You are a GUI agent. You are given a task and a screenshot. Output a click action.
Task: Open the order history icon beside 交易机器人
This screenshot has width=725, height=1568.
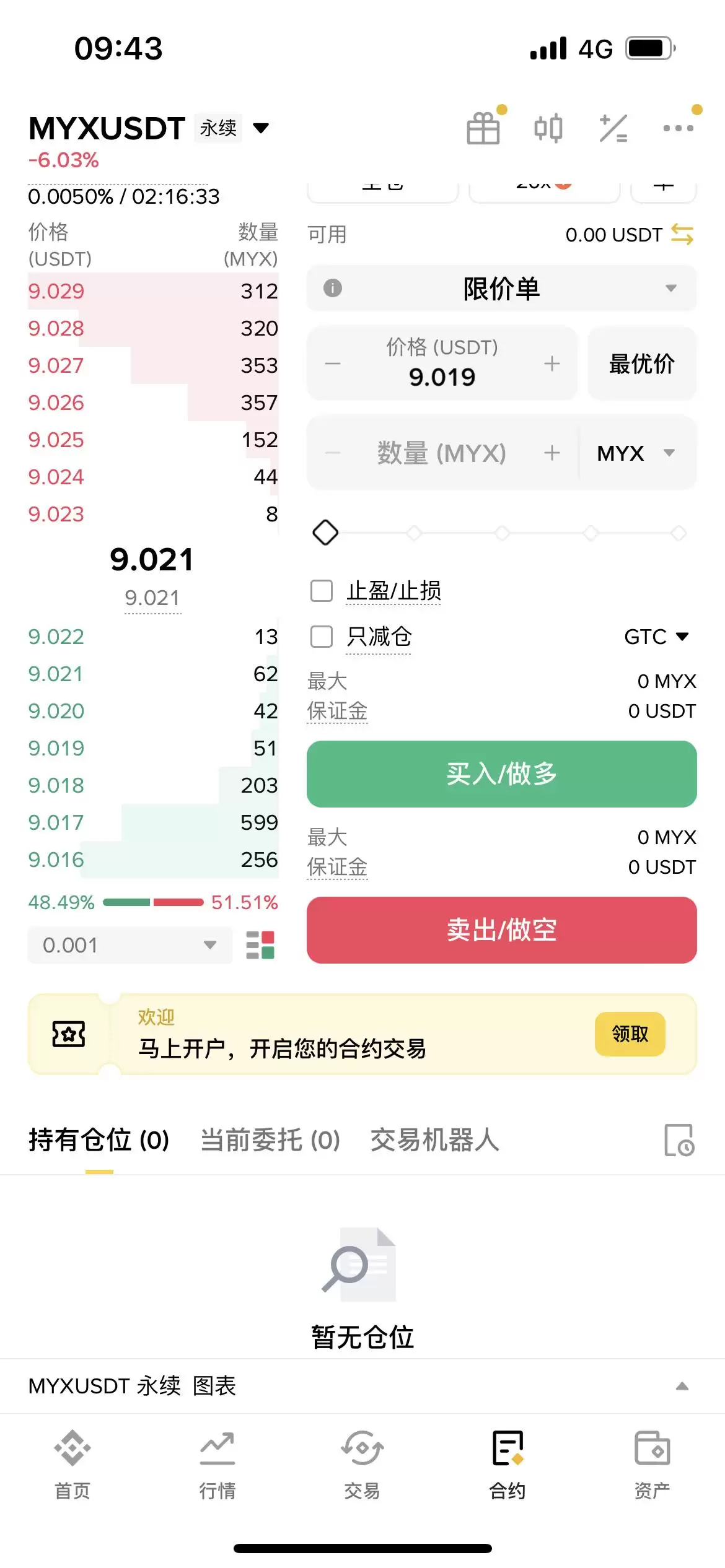coord(680,1138)
